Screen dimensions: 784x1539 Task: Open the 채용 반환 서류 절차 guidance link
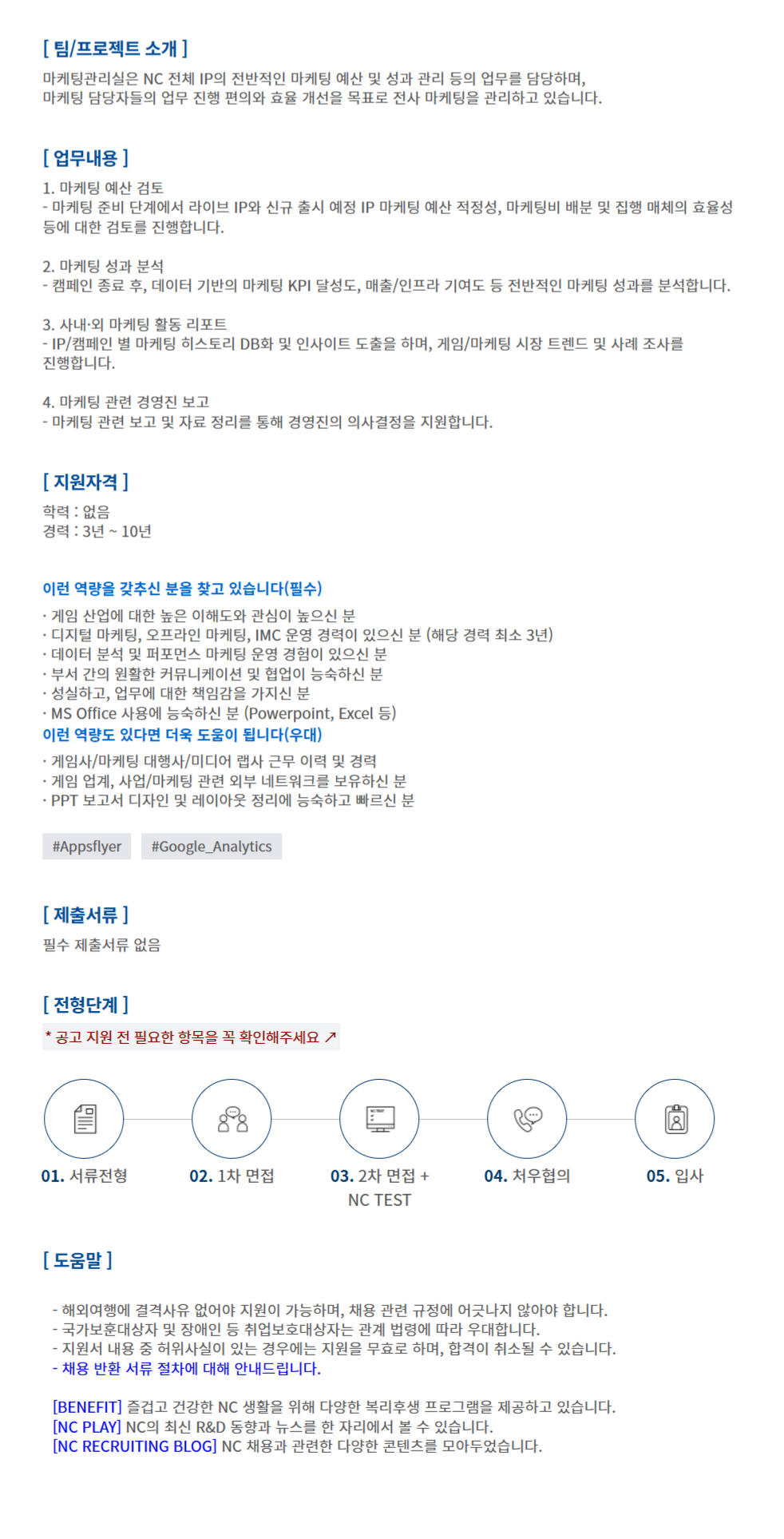pyautogui.click(x=187, y=1368)
